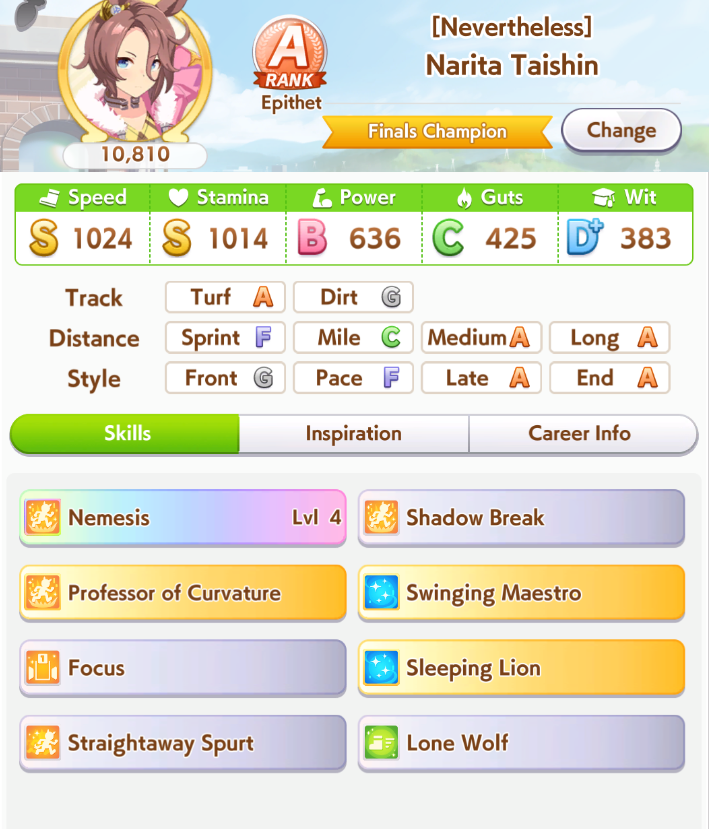Switch to the Inspiration tab
Image resolution: width=709 pixels, height=829 pixels.
point(353,434)
